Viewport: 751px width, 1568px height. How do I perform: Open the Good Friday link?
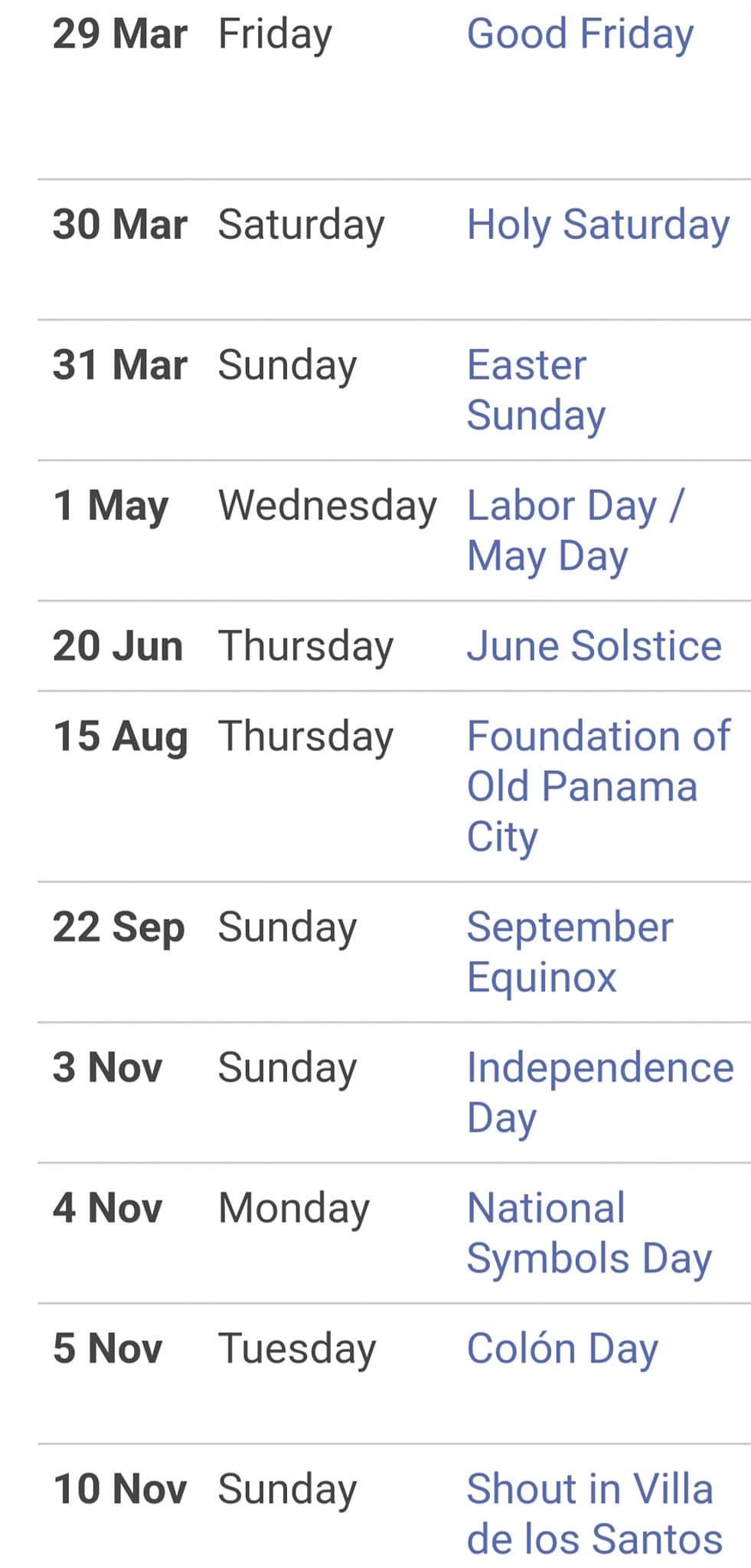tap(580, 34)
